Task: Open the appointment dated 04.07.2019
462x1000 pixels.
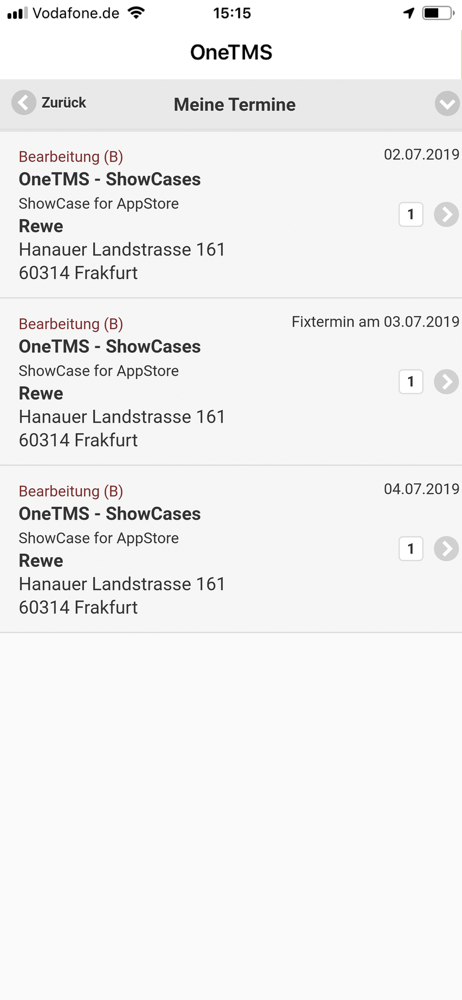Action: point(231,549)
